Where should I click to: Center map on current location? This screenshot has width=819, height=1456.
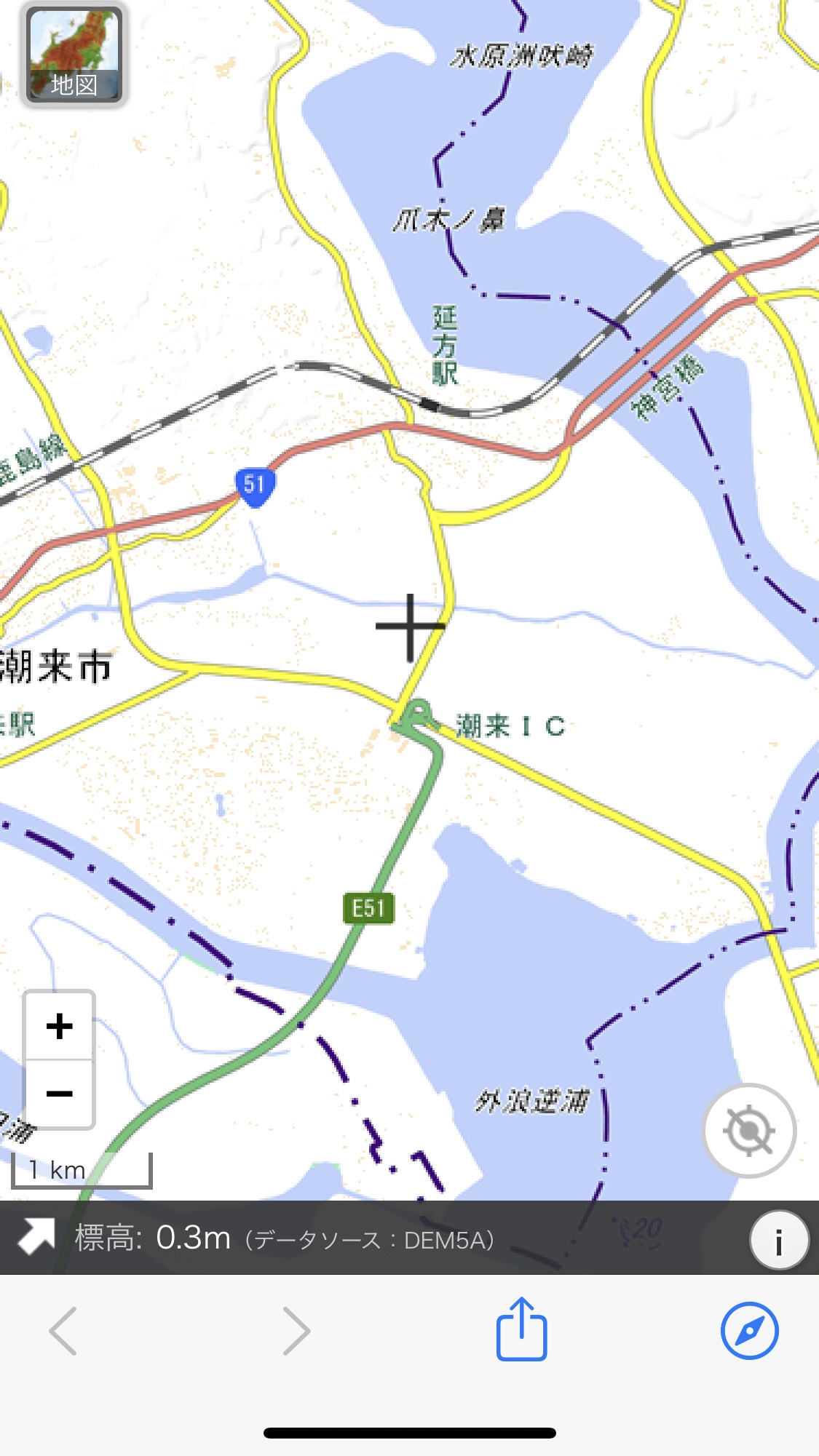point(749,1130)
